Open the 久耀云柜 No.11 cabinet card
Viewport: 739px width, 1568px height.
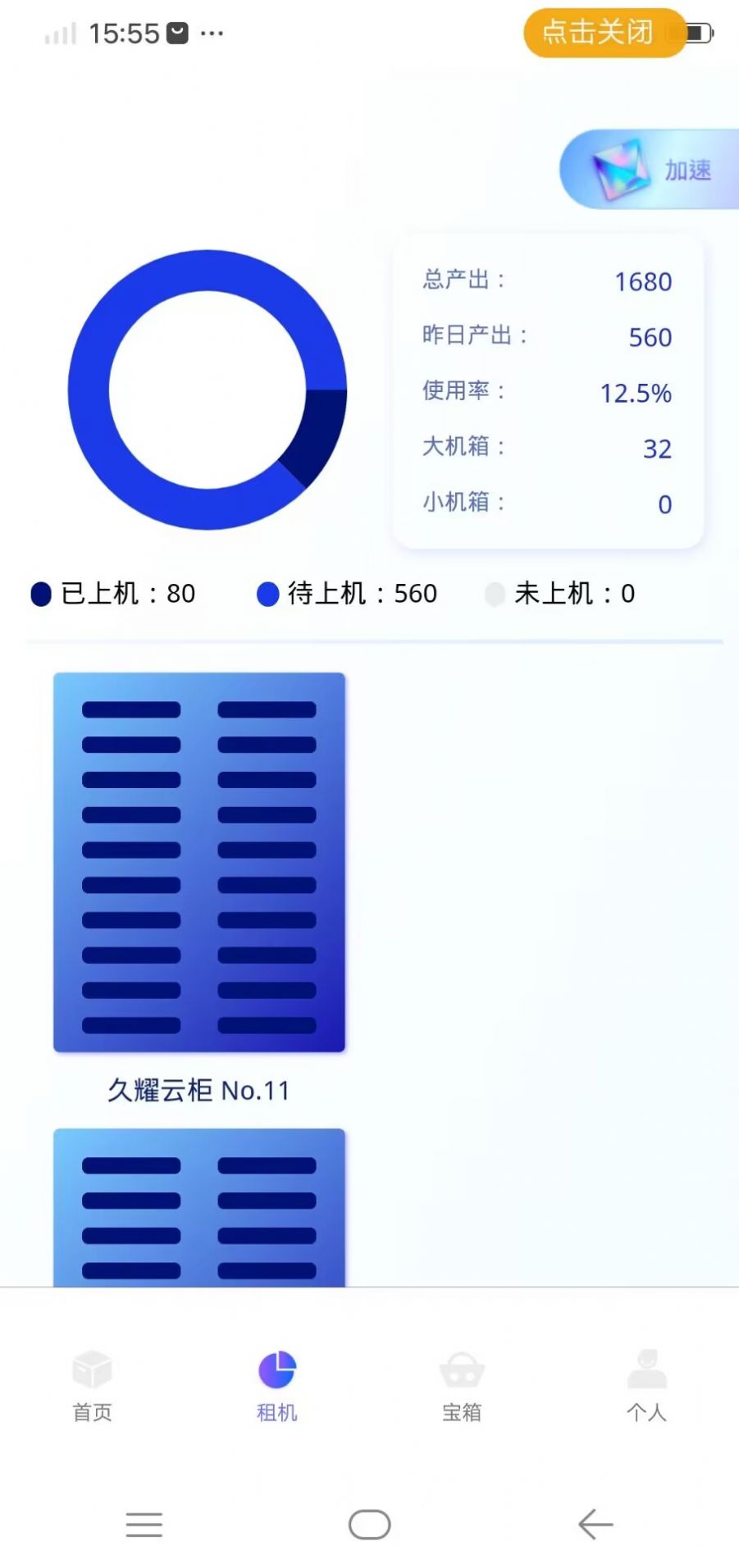point(199,863)
